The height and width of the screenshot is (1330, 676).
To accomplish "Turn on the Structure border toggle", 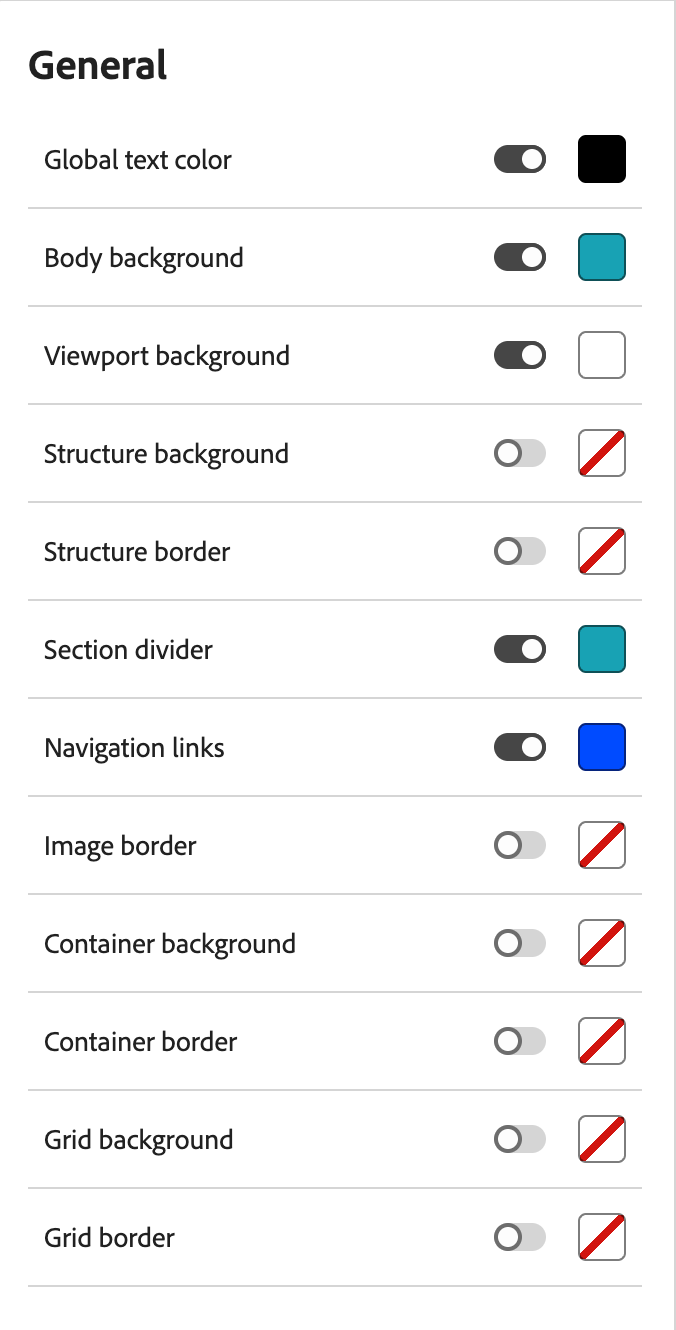I will point(520,552).
